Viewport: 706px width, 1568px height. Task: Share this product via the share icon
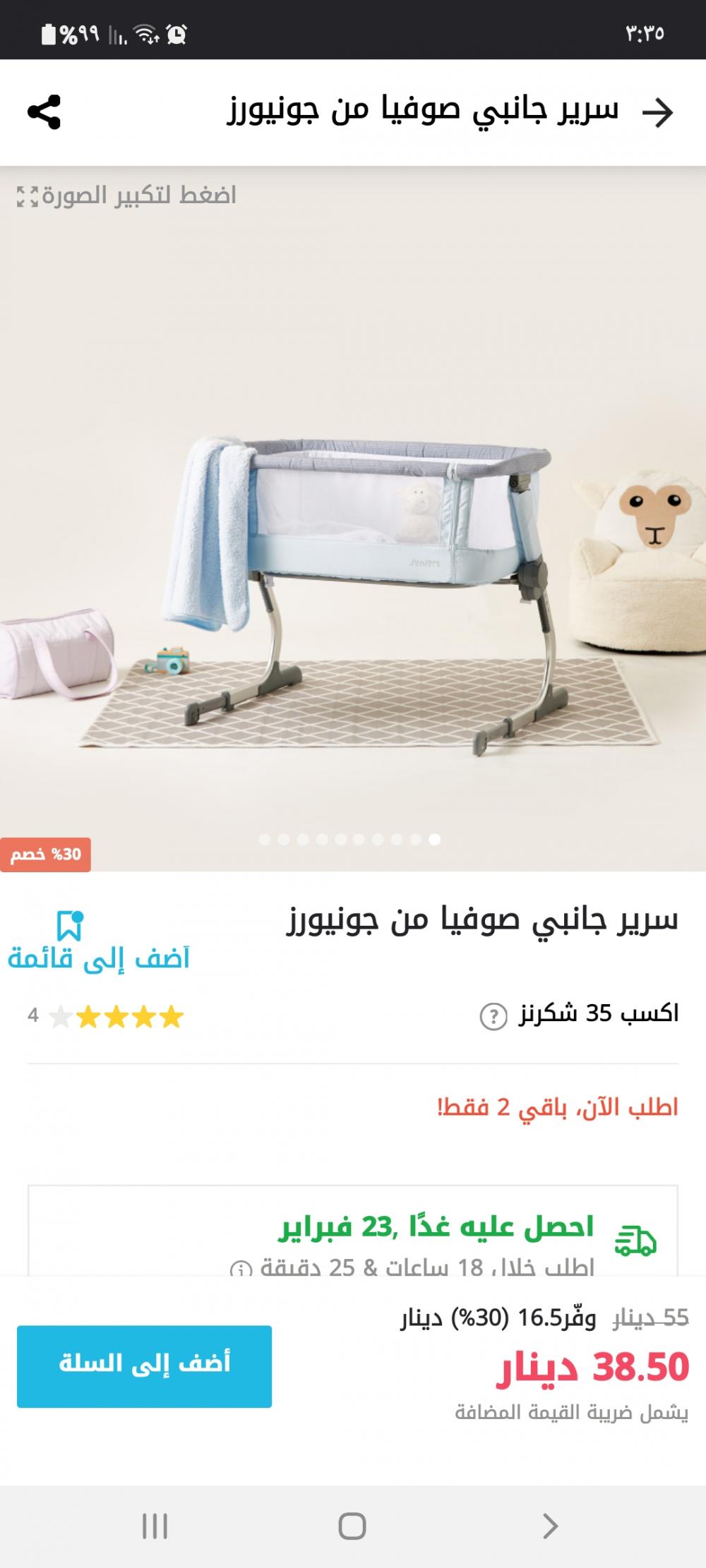click(44, 112)
